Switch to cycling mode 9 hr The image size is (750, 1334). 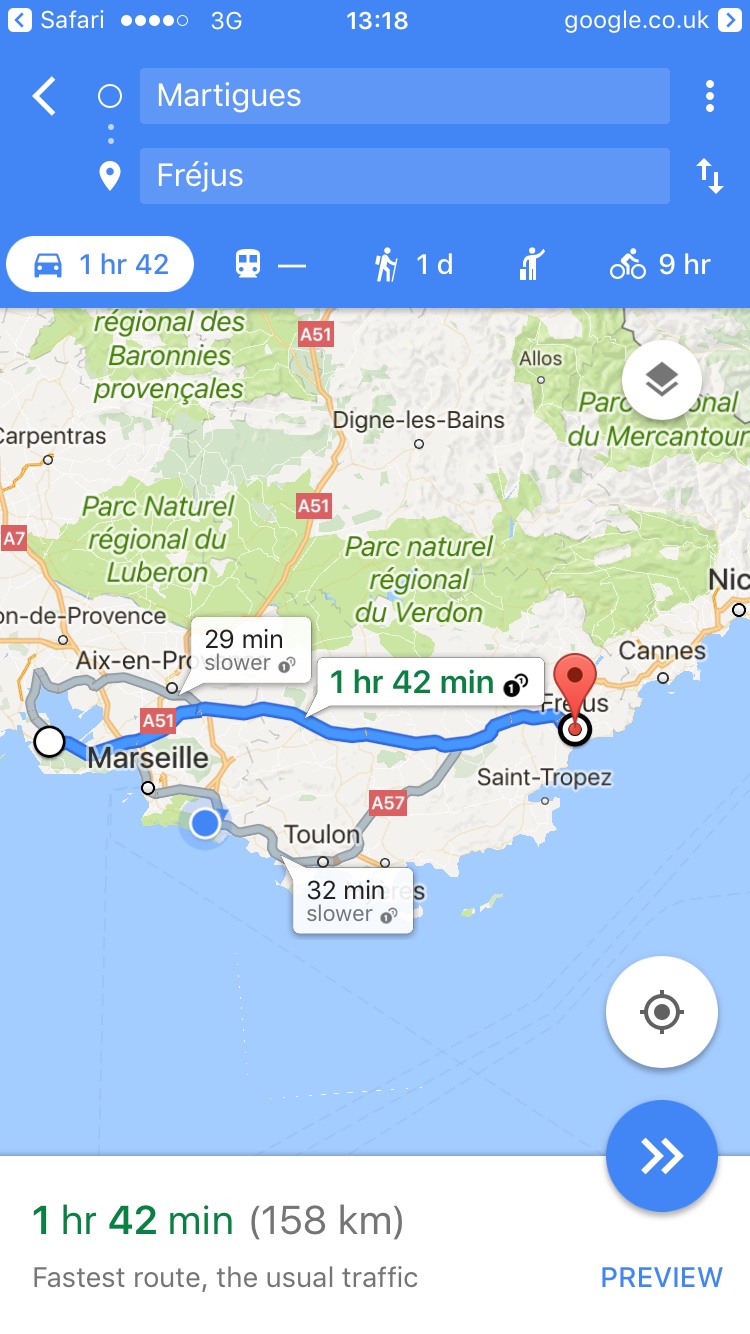tap(660, 264)
